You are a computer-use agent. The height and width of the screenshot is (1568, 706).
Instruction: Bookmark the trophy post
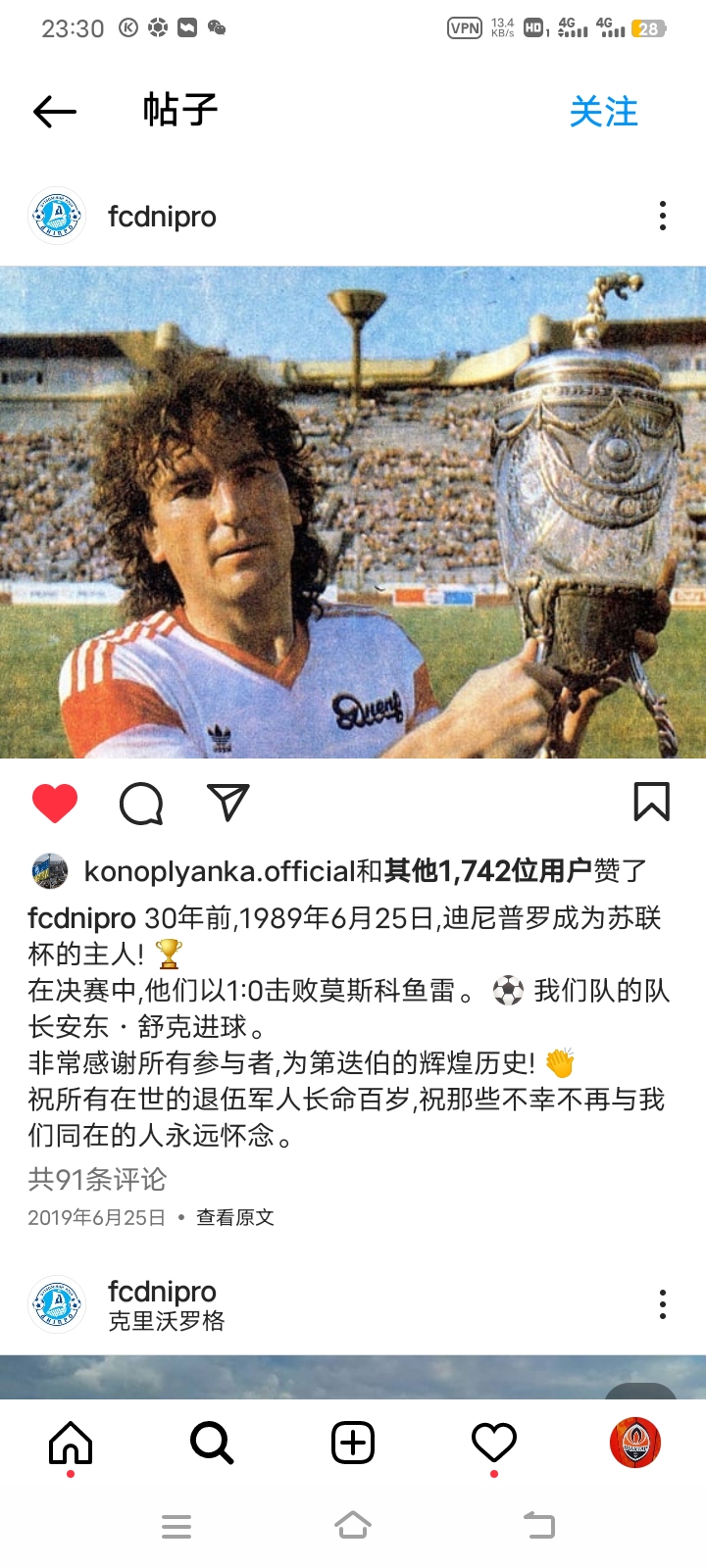tap(651, 803)
